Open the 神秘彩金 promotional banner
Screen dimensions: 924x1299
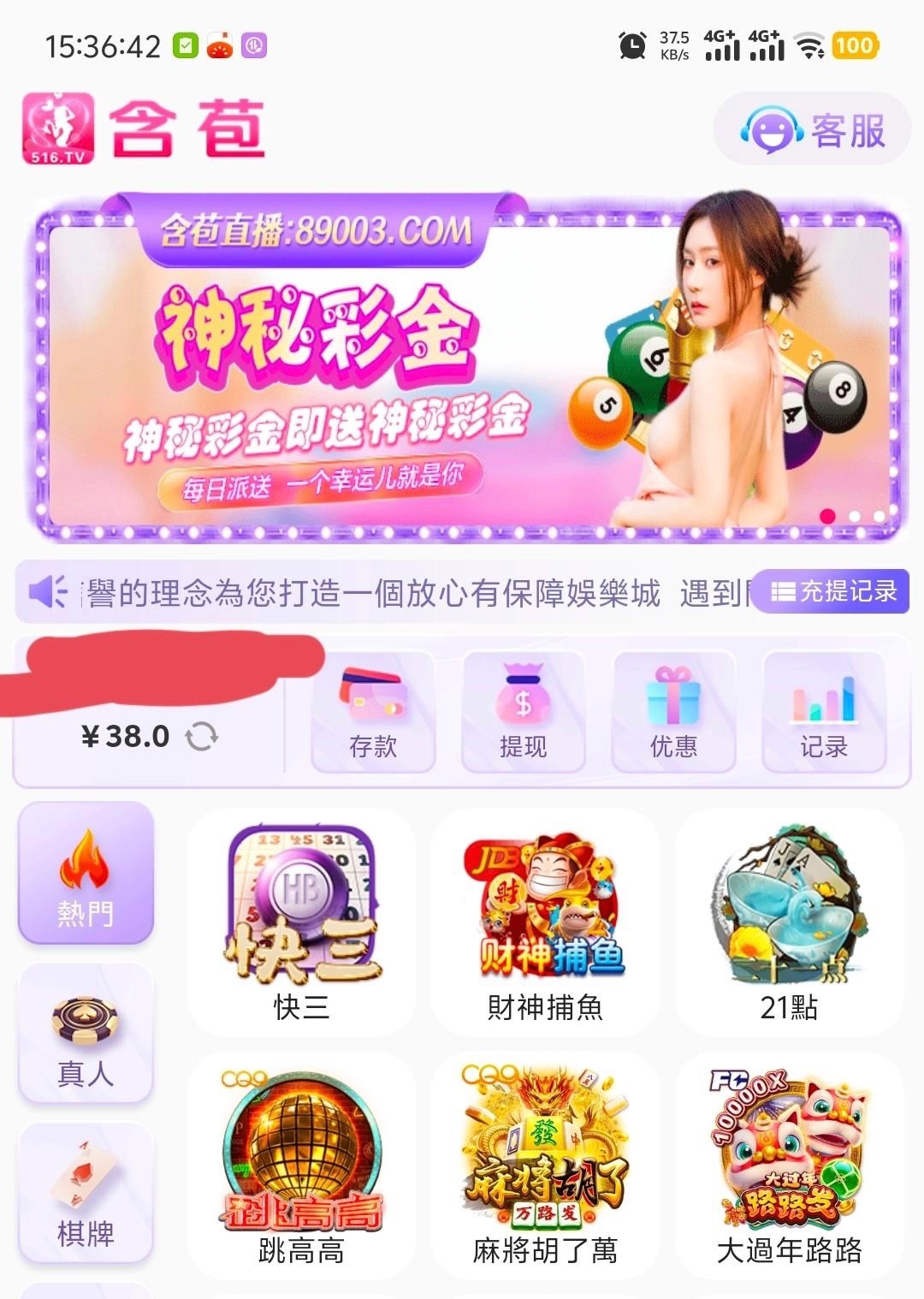462,368
